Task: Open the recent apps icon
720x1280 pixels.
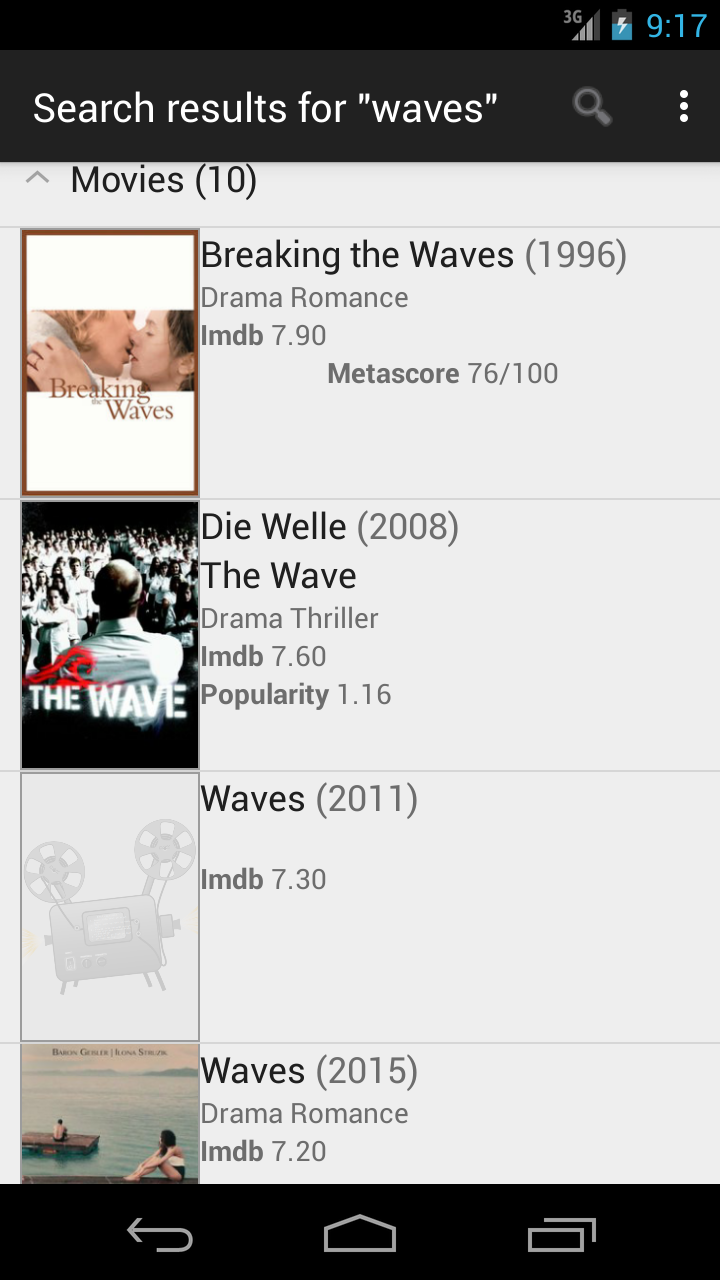Action: 561,1235
